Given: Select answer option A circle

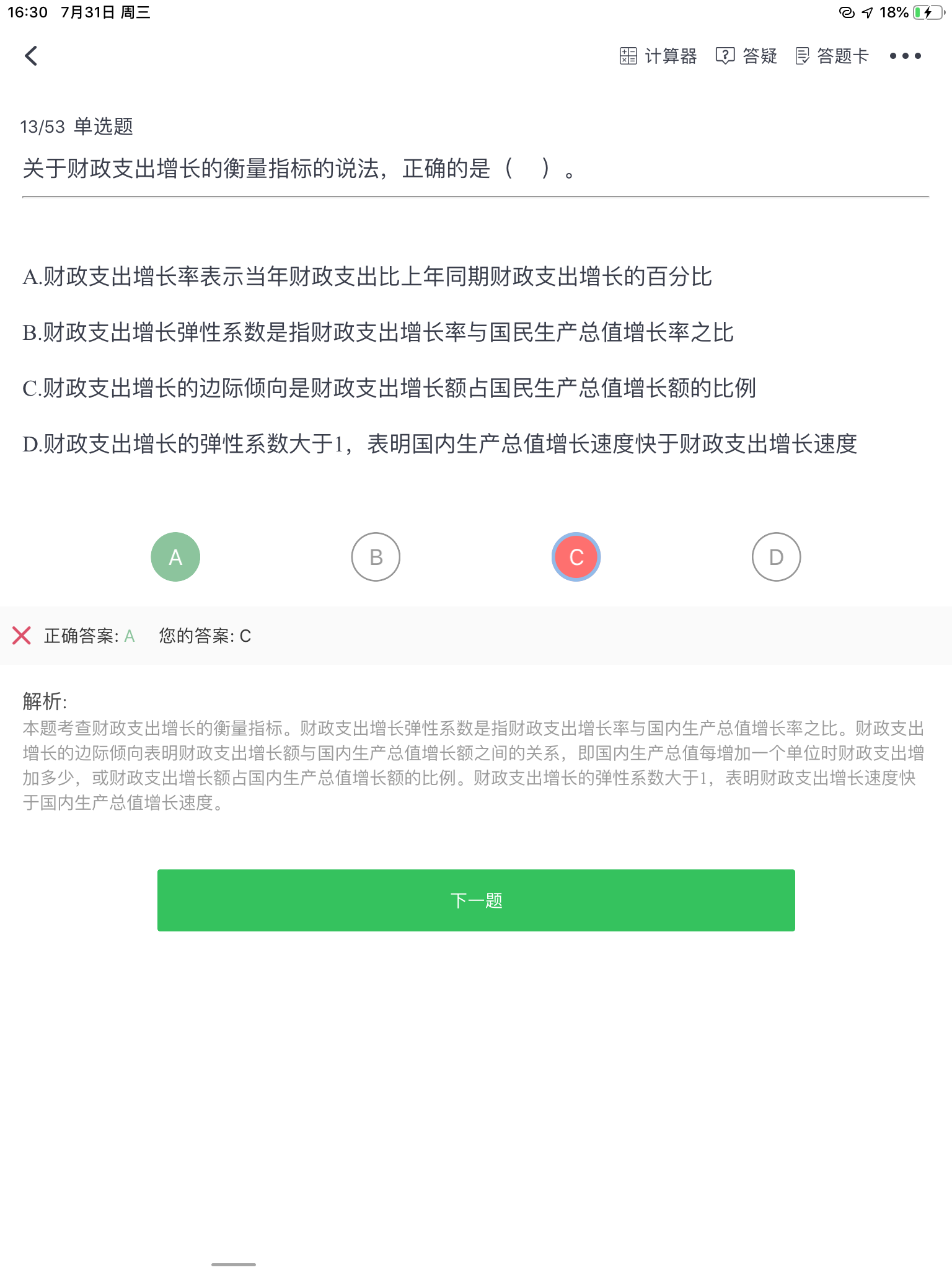Looking at the screenshot, I should pos(175,557).
